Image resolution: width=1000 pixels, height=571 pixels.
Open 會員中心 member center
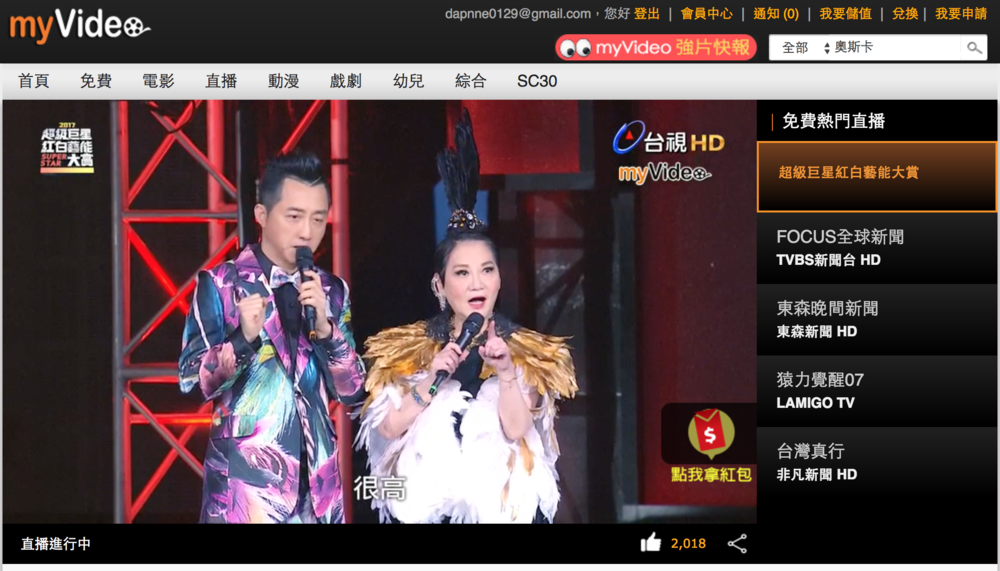pos(706,14)
